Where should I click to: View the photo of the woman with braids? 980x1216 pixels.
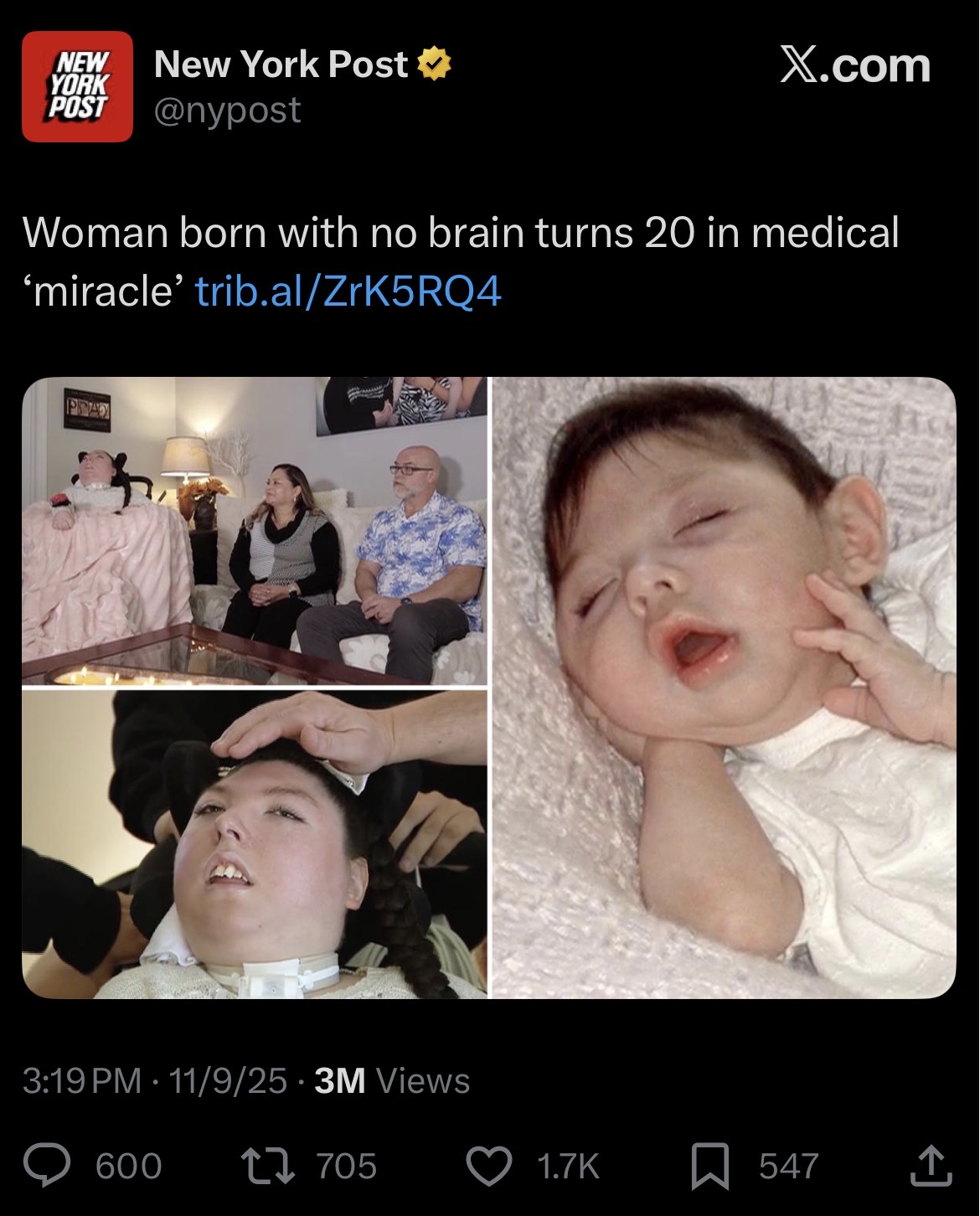click(x=255, y=844)
